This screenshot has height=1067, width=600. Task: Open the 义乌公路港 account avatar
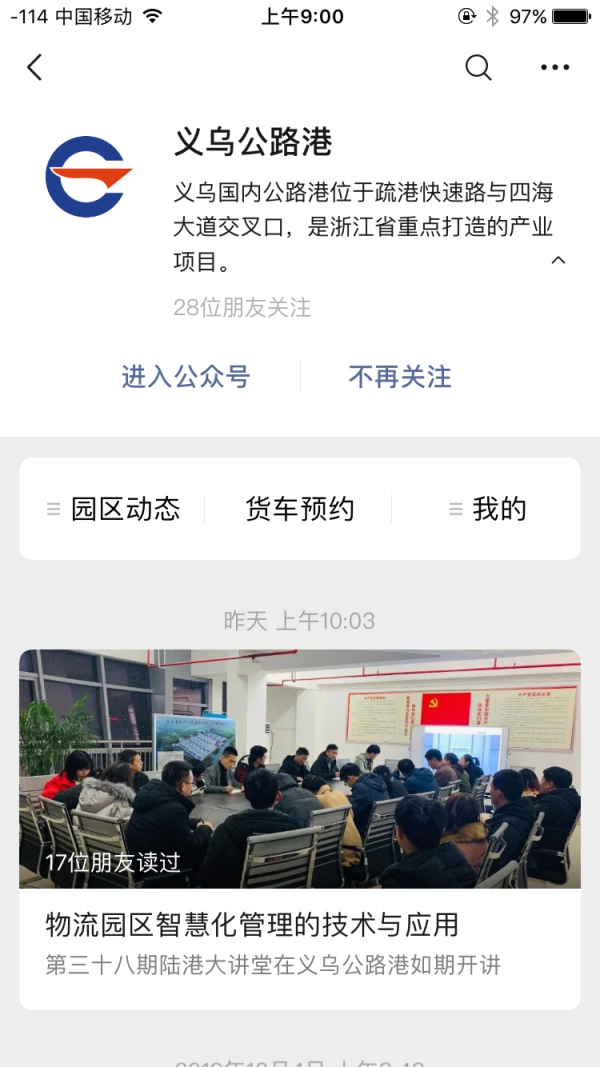coord(89,177)
